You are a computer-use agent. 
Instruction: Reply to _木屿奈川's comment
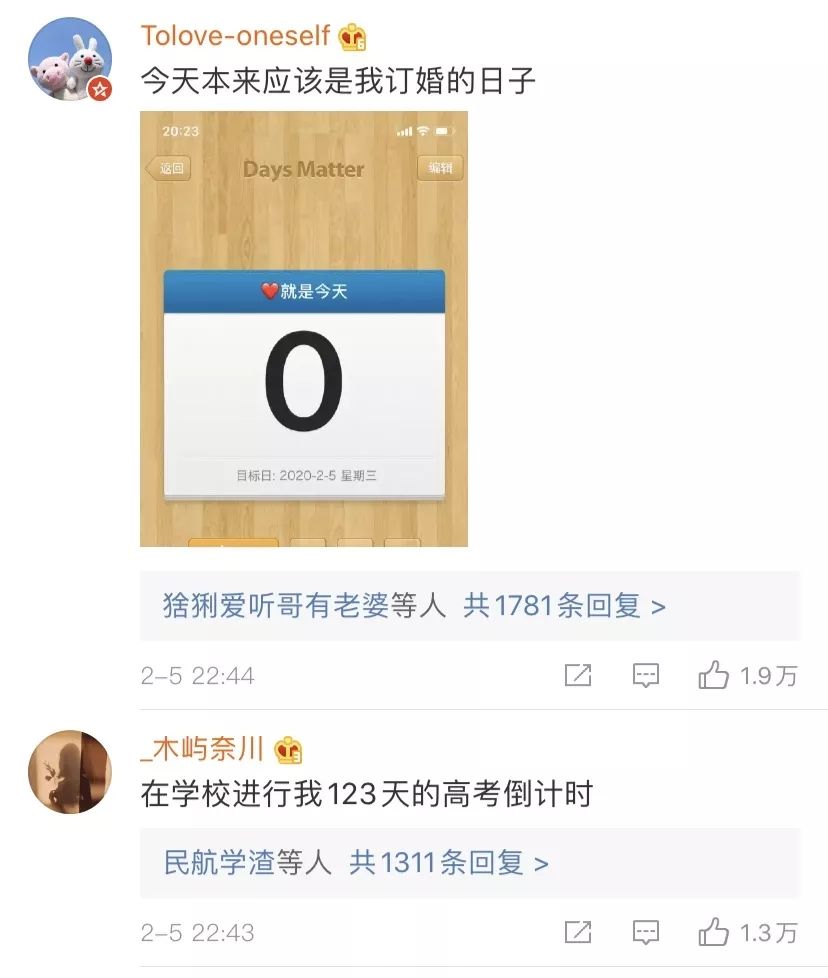(x=646, y=933)
